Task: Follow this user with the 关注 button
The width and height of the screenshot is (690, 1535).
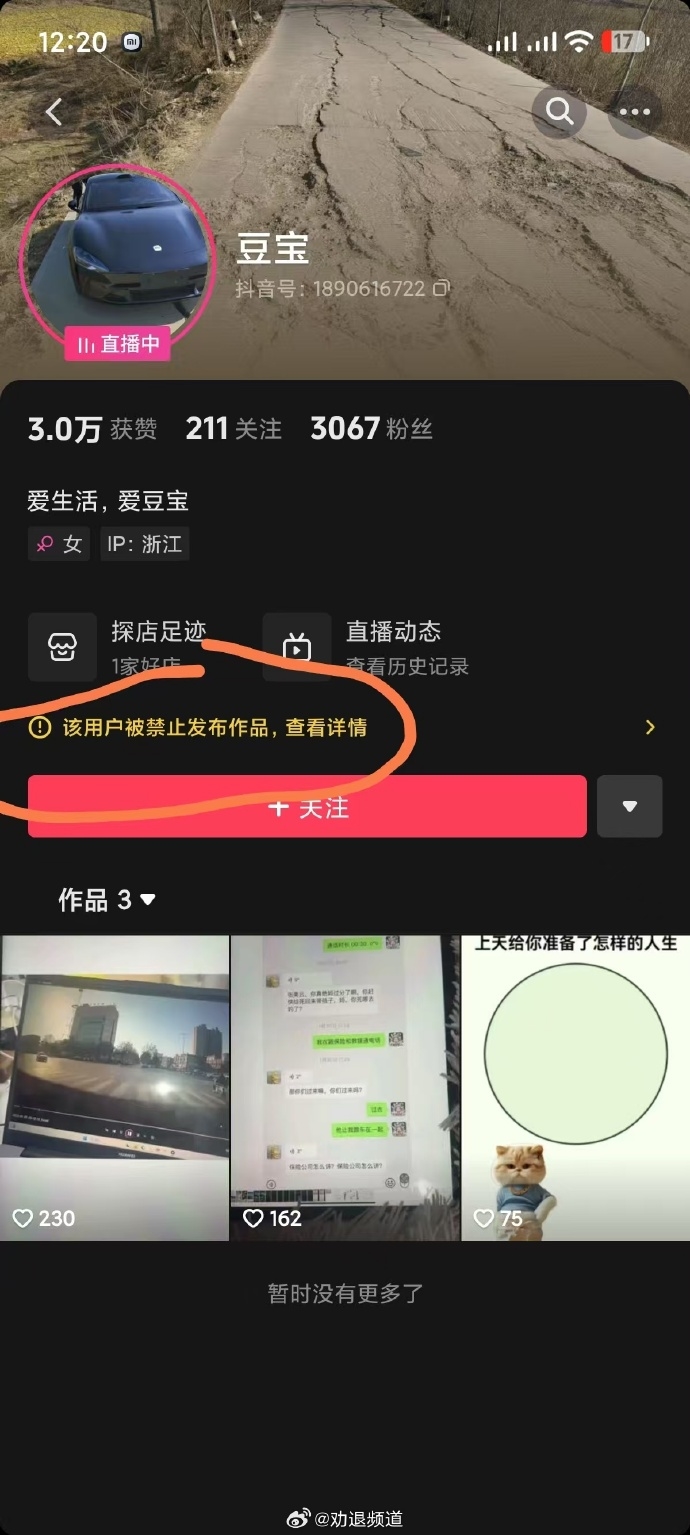Action: click(307, 806)
